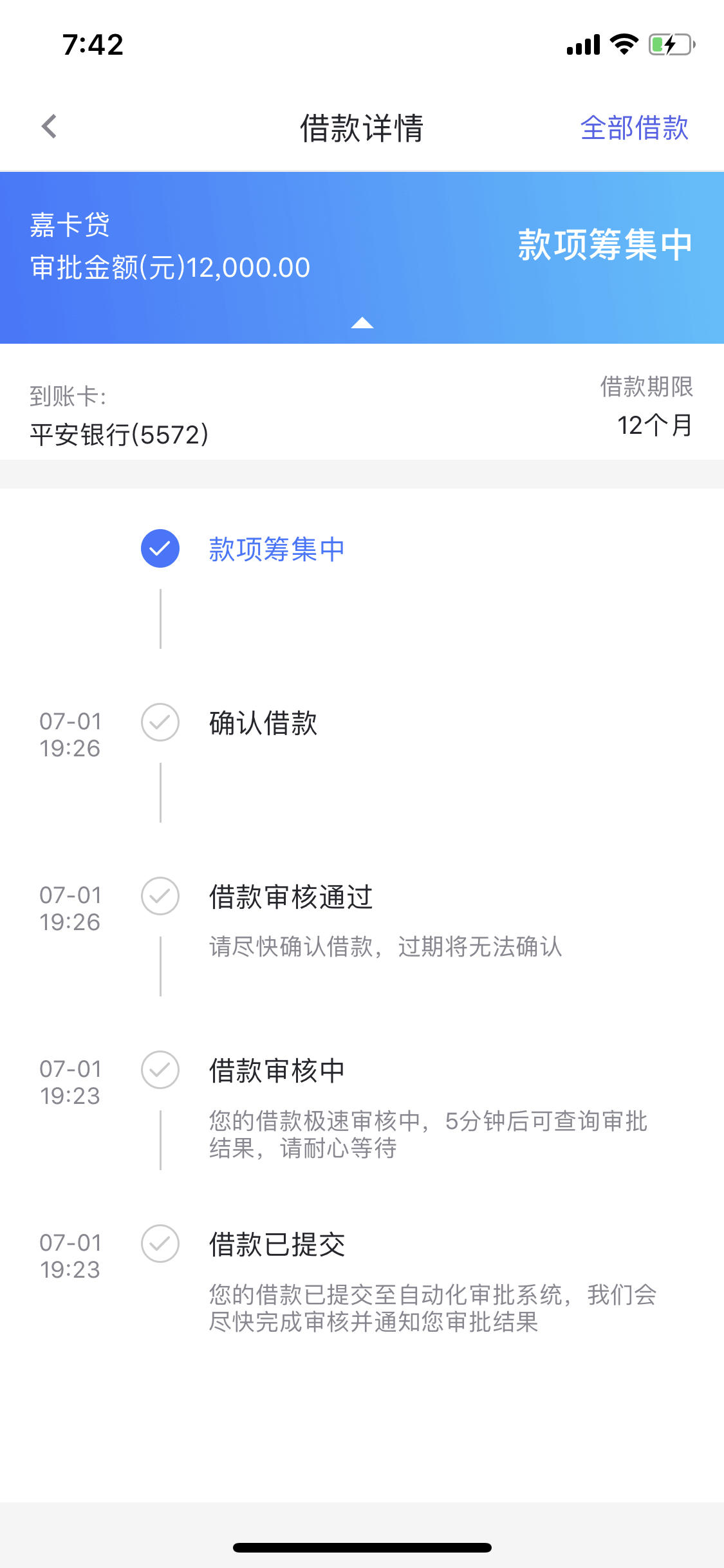Screen dimensions: 724x1568
Task: Open 全部借款 to view all loans
Action: [634, 127]
